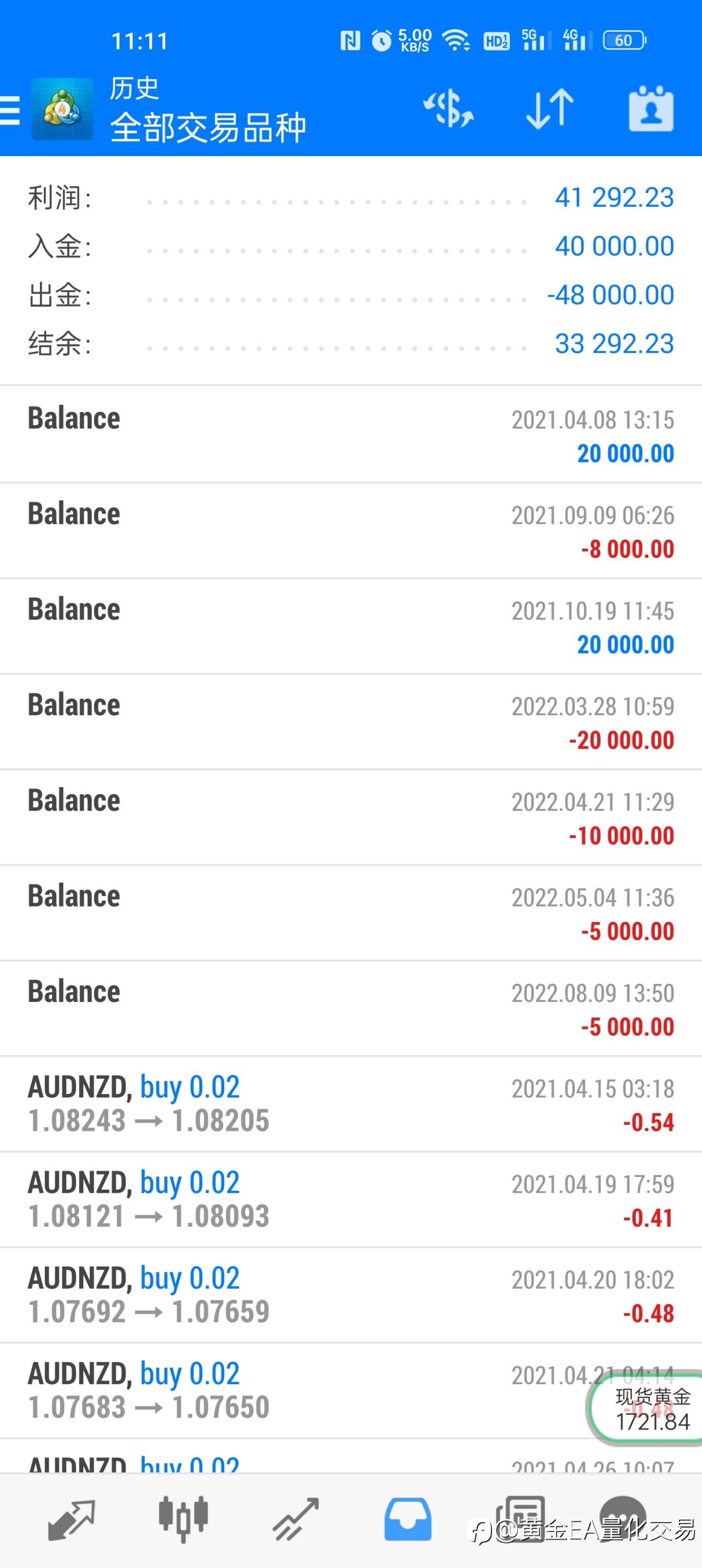
Task: Open the News tab
Action: point(519,1520)
